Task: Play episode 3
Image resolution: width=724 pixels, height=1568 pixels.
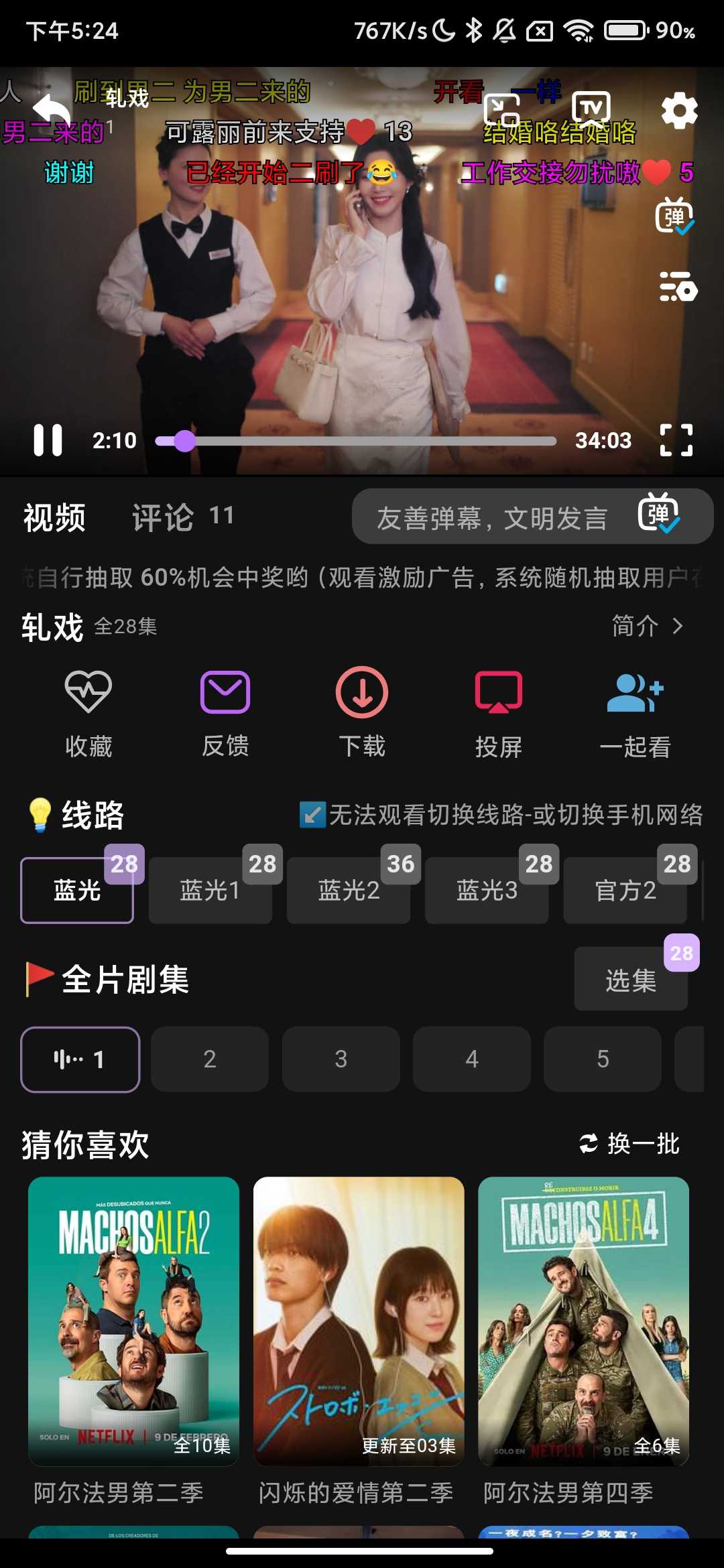Action: coord(341,1059)
